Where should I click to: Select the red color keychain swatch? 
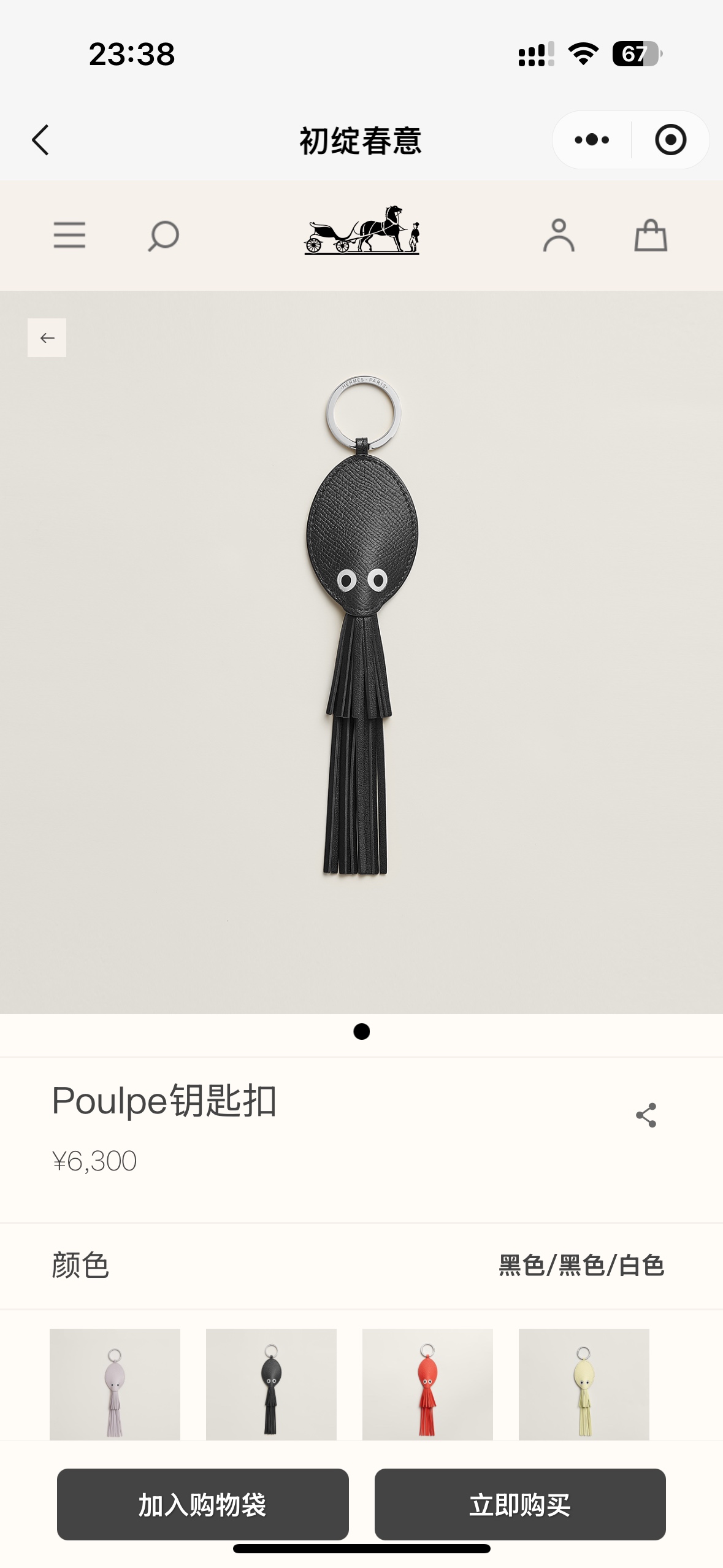tap(427, 1384)
